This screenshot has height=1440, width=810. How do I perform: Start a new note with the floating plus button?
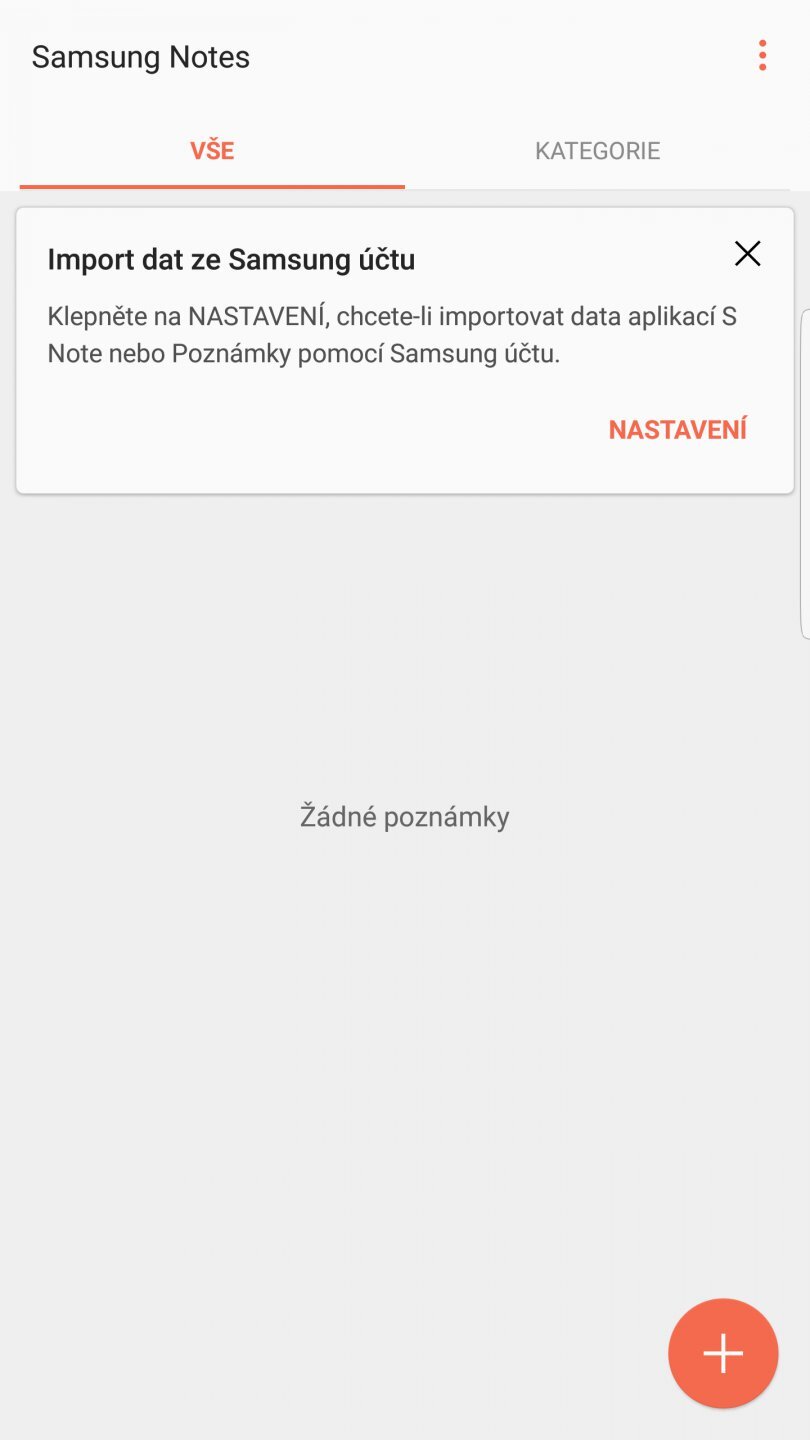click(x=722, y=1353)
